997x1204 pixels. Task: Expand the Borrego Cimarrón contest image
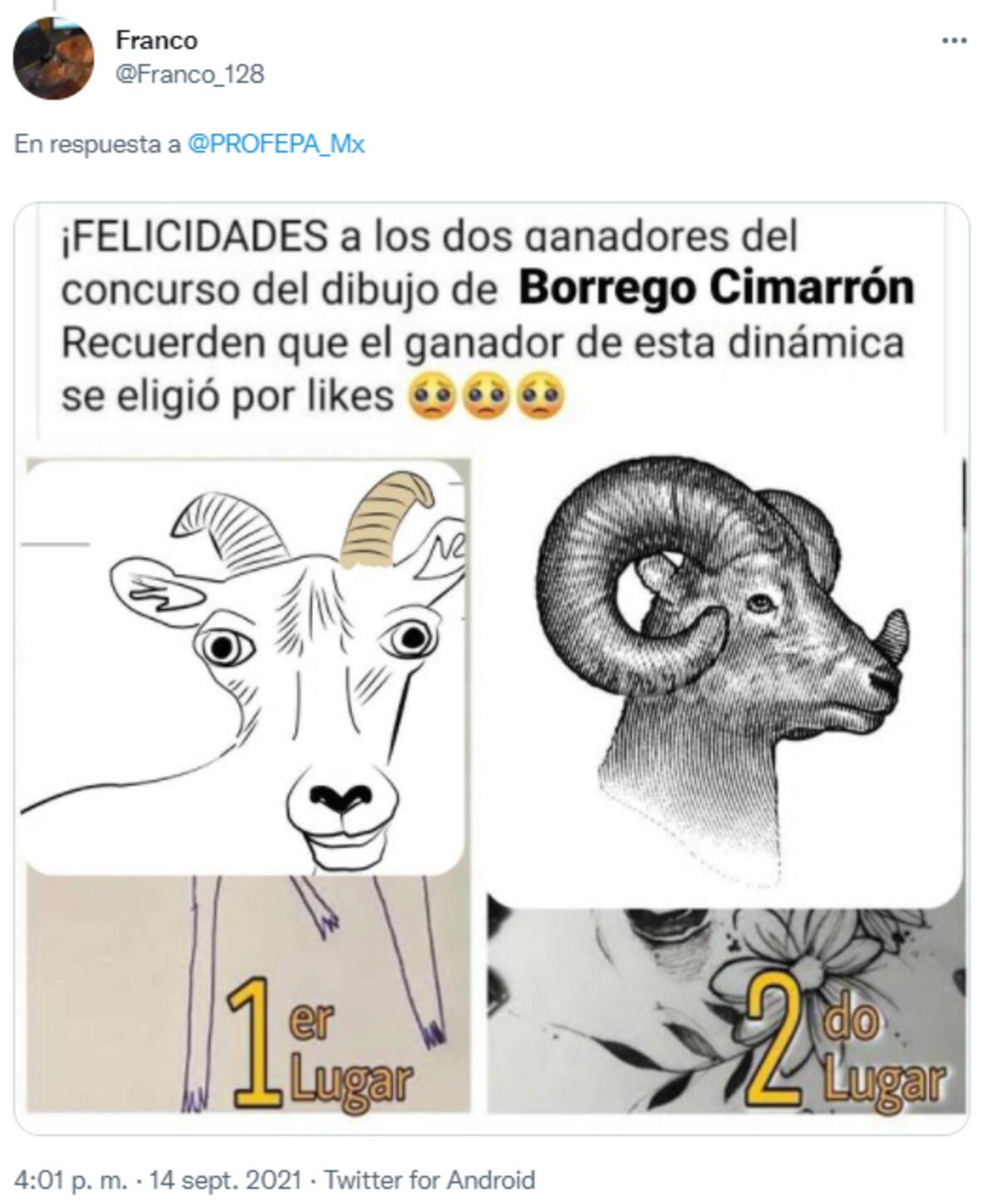pyautogui.click(x=492, y=668)
